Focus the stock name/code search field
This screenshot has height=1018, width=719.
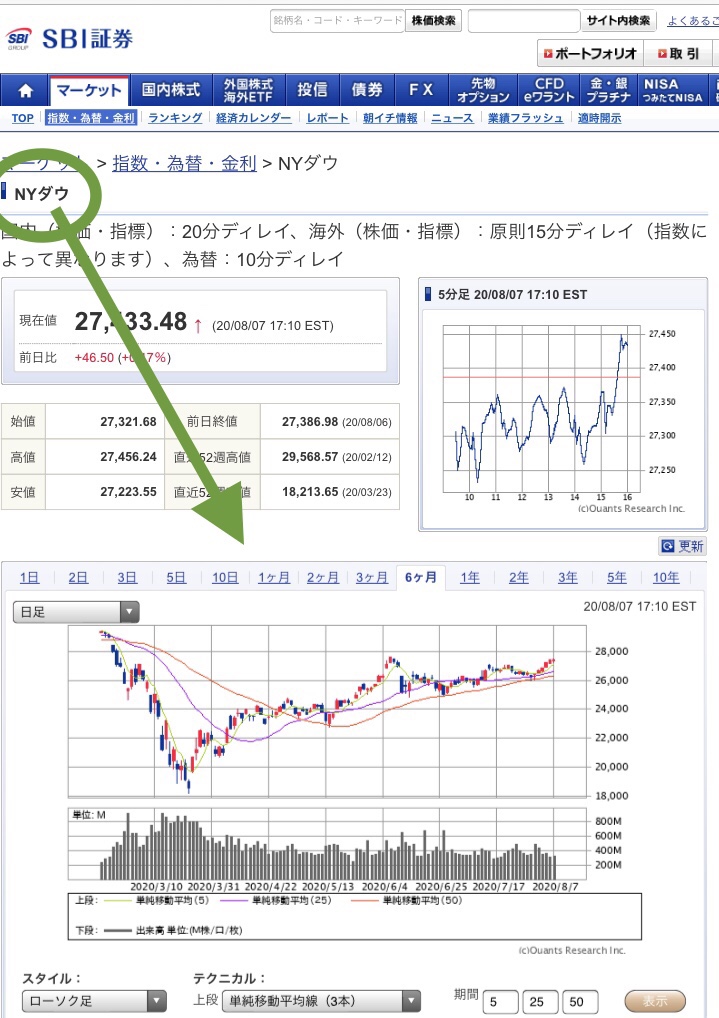pyautogui.click(x=337, y=20)
